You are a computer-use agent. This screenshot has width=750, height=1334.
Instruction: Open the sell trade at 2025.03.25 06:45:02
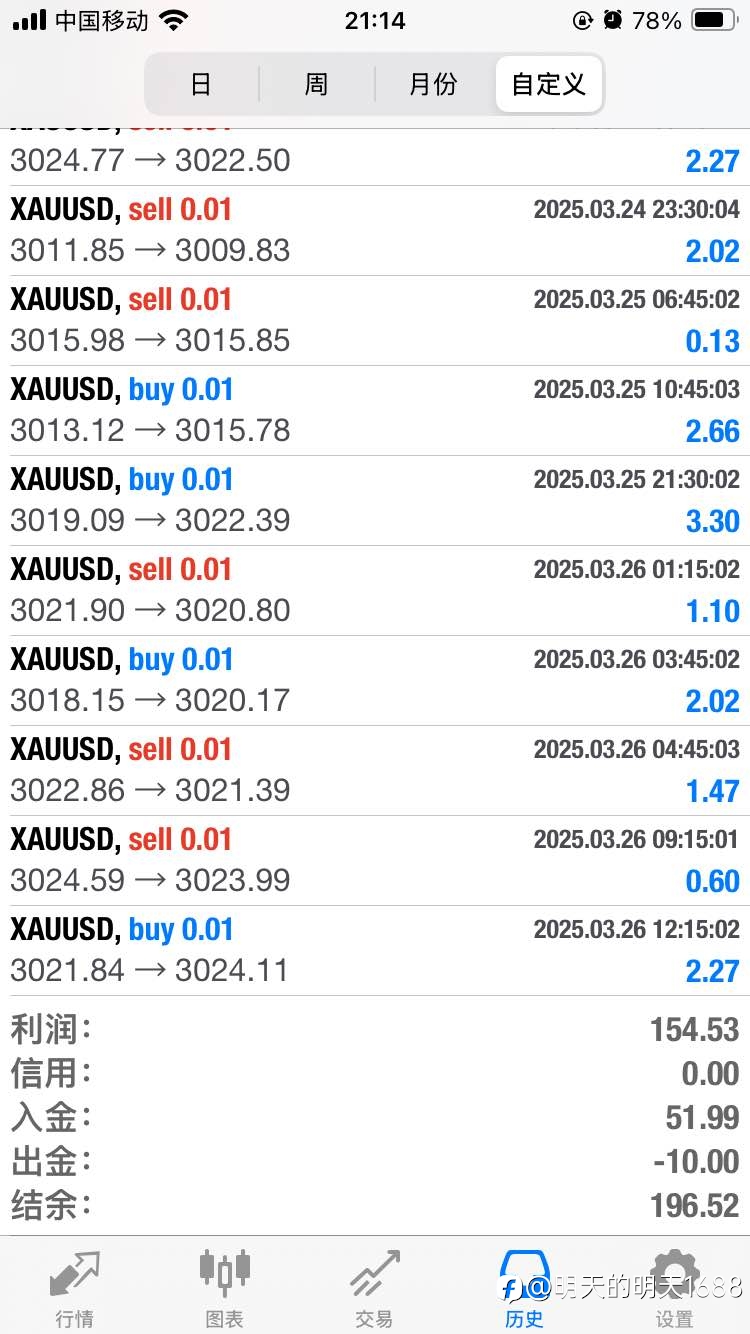click(x=375, y=321)
